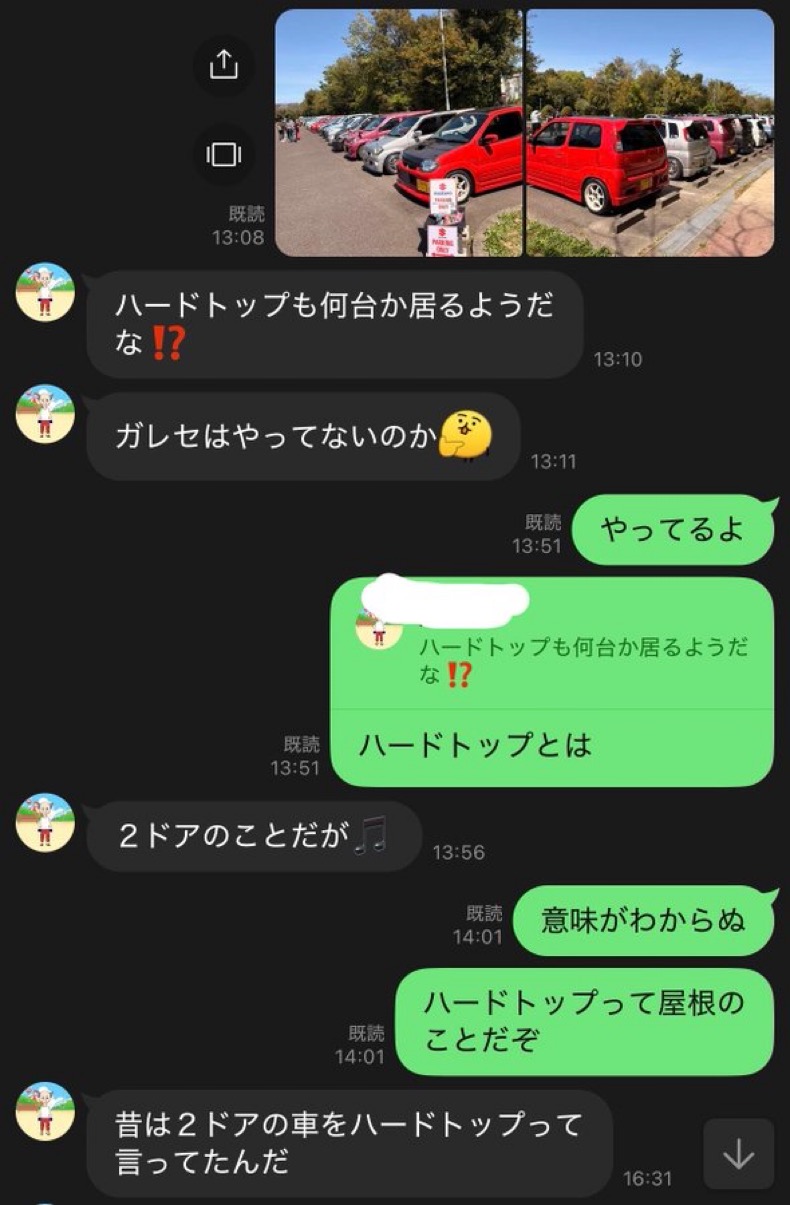Open the left red car photo
Viewport: 790px width, 1205px height.
point(399,133)
